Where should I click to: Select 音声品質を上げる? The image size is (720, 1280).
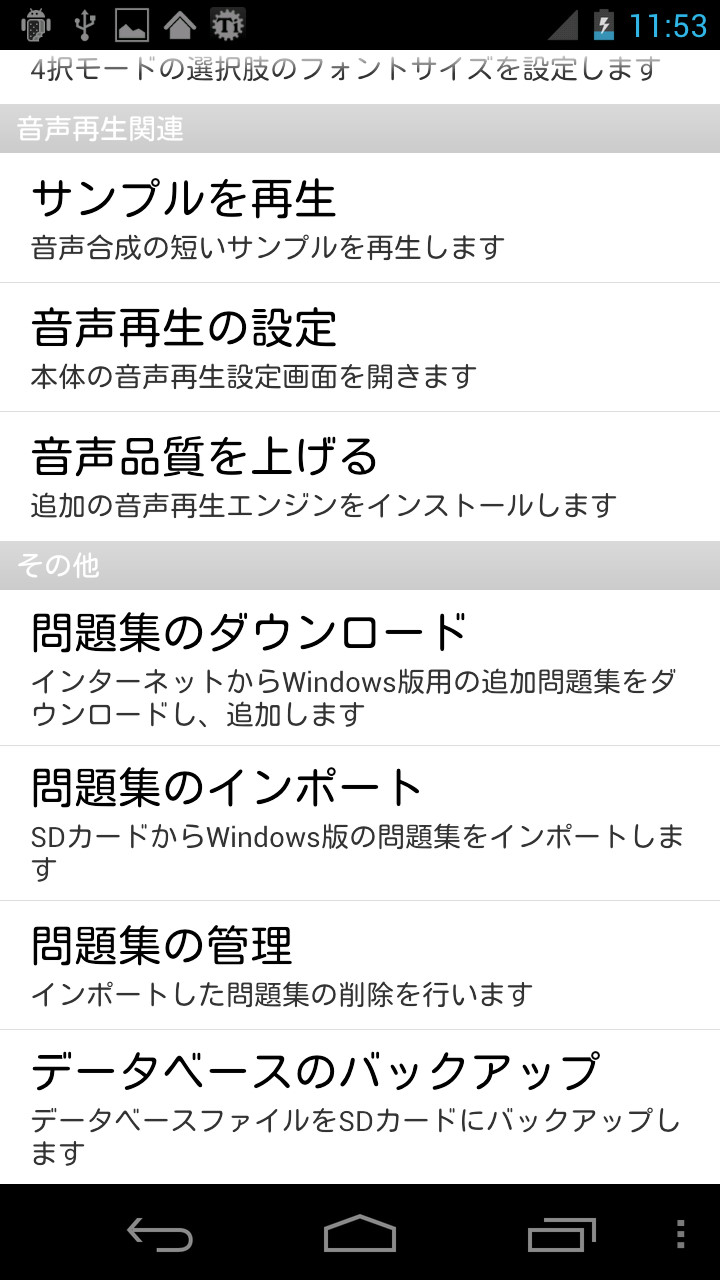(360, 476)
